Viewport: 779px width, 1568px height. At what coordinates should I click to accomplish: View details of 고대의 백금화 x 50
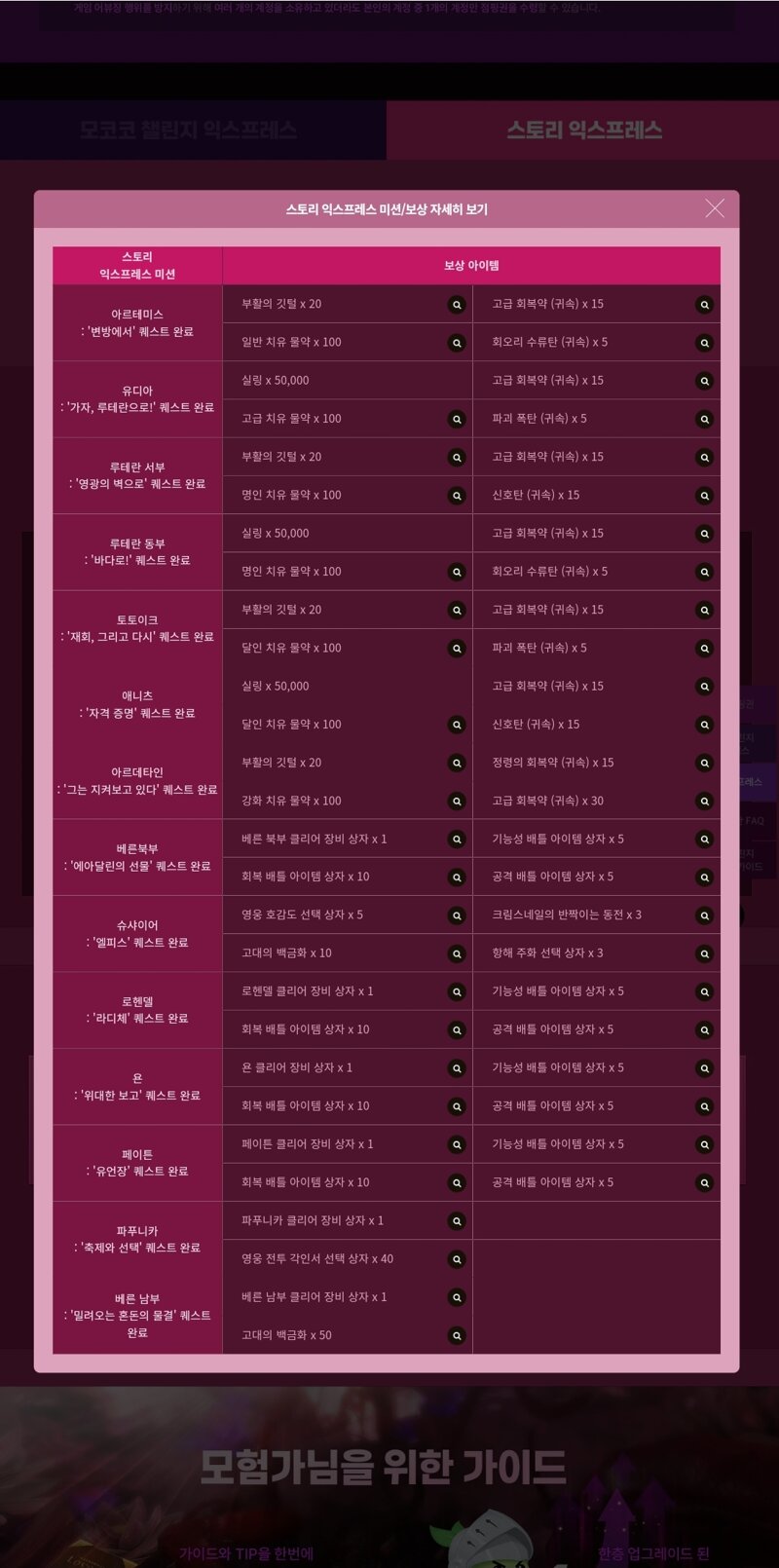tap(457, 1336)
